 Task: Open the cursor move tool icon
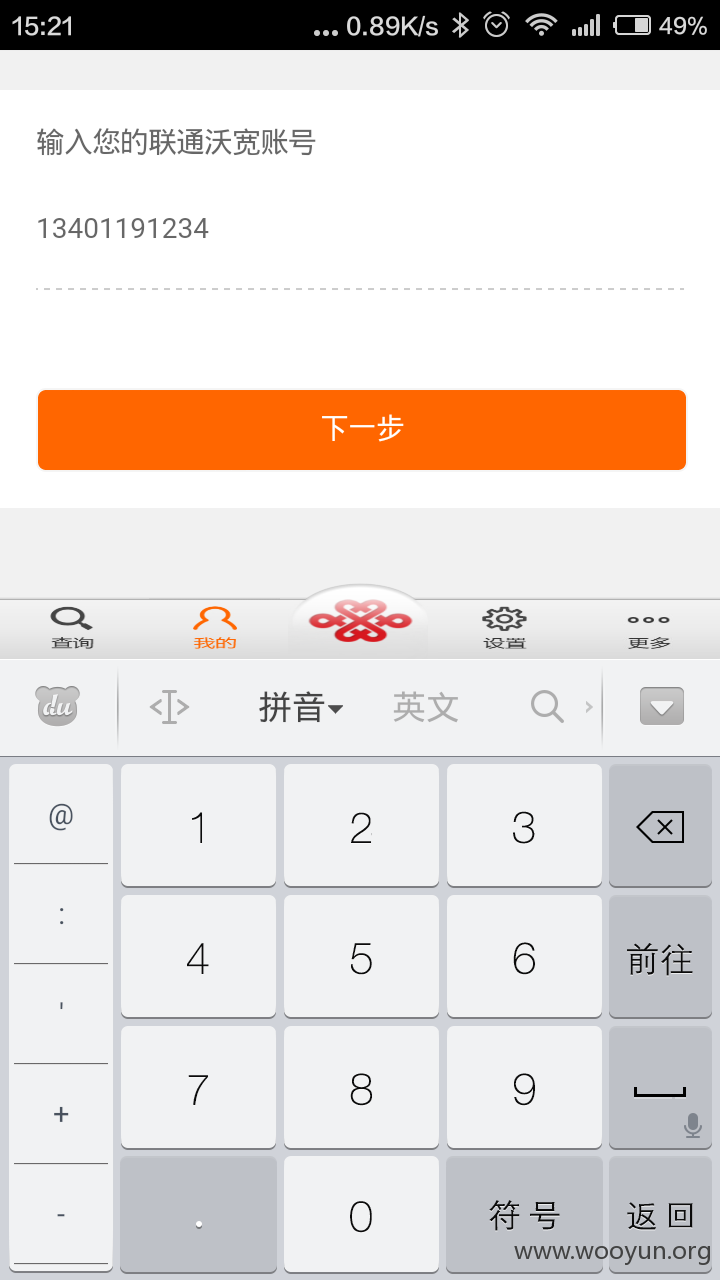tap(169, 707)
